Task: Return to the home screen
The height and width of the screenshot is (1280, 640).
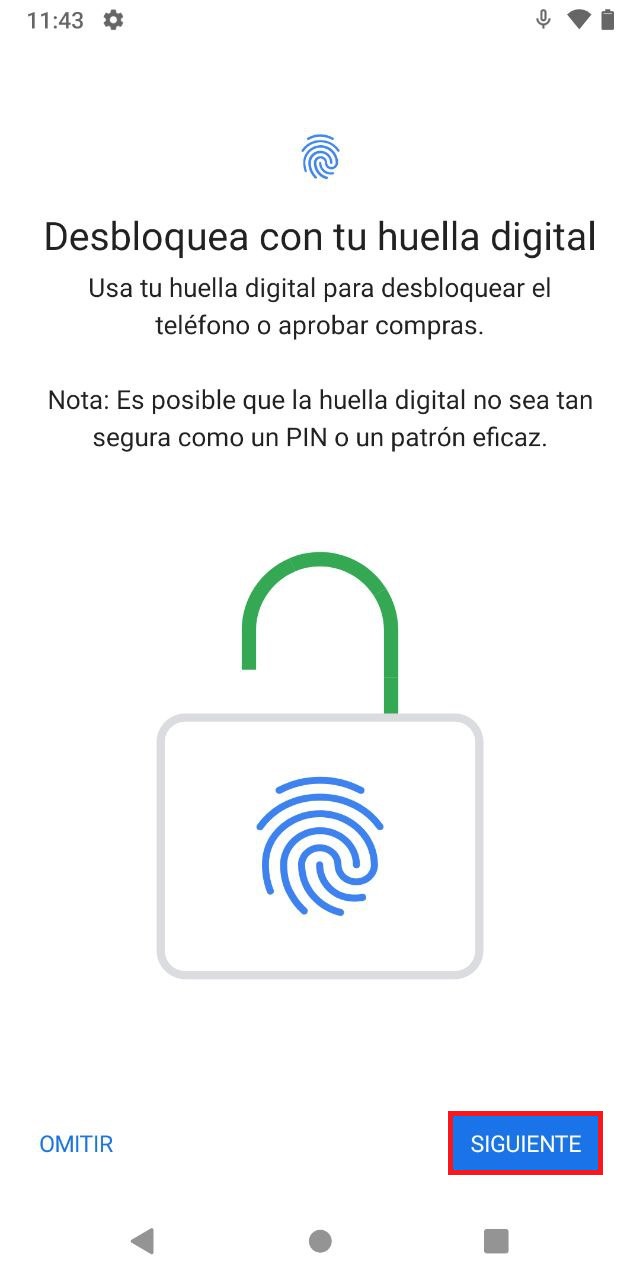Action: (x=320, y=1241)
